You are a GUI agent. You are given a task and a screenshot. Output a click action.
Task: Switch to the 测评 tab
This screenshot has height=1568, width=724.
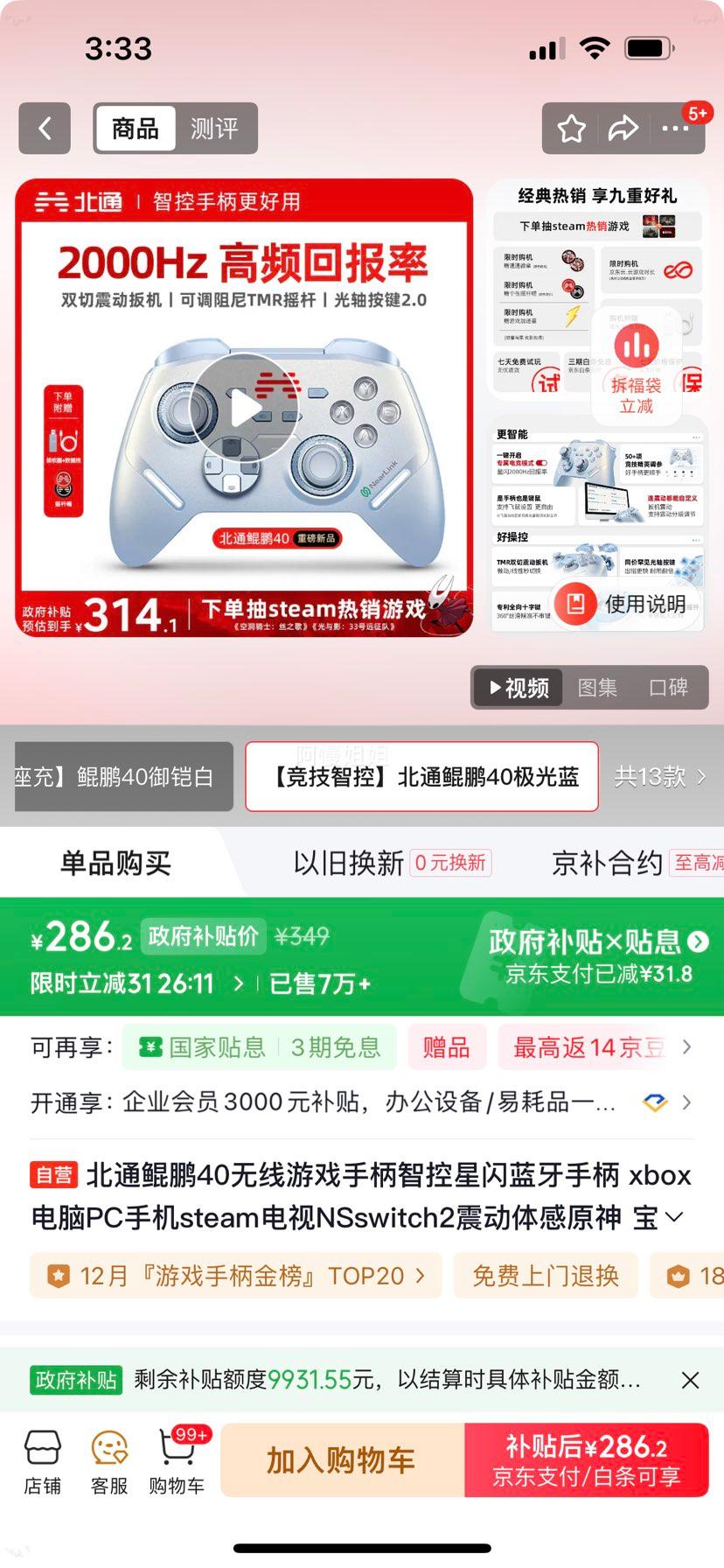click(x=213, y=129)
